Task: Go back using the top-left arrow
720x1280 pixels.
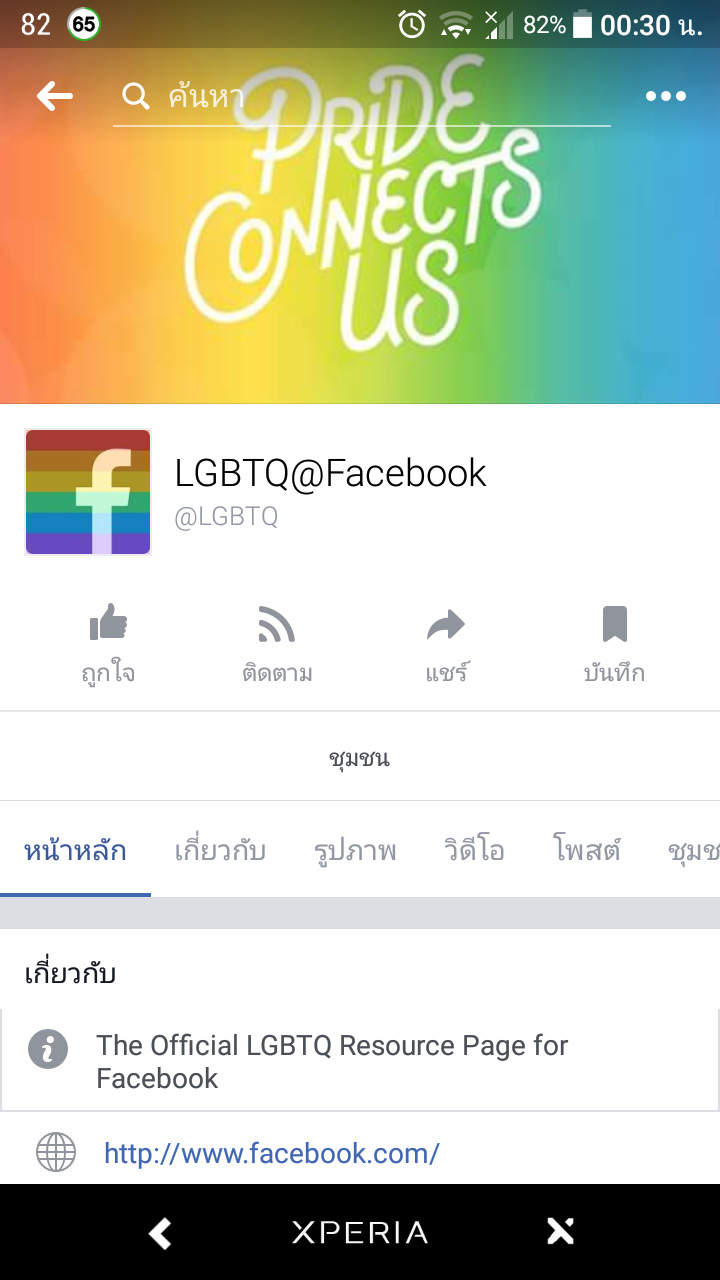Action: [x=55, y=96]
